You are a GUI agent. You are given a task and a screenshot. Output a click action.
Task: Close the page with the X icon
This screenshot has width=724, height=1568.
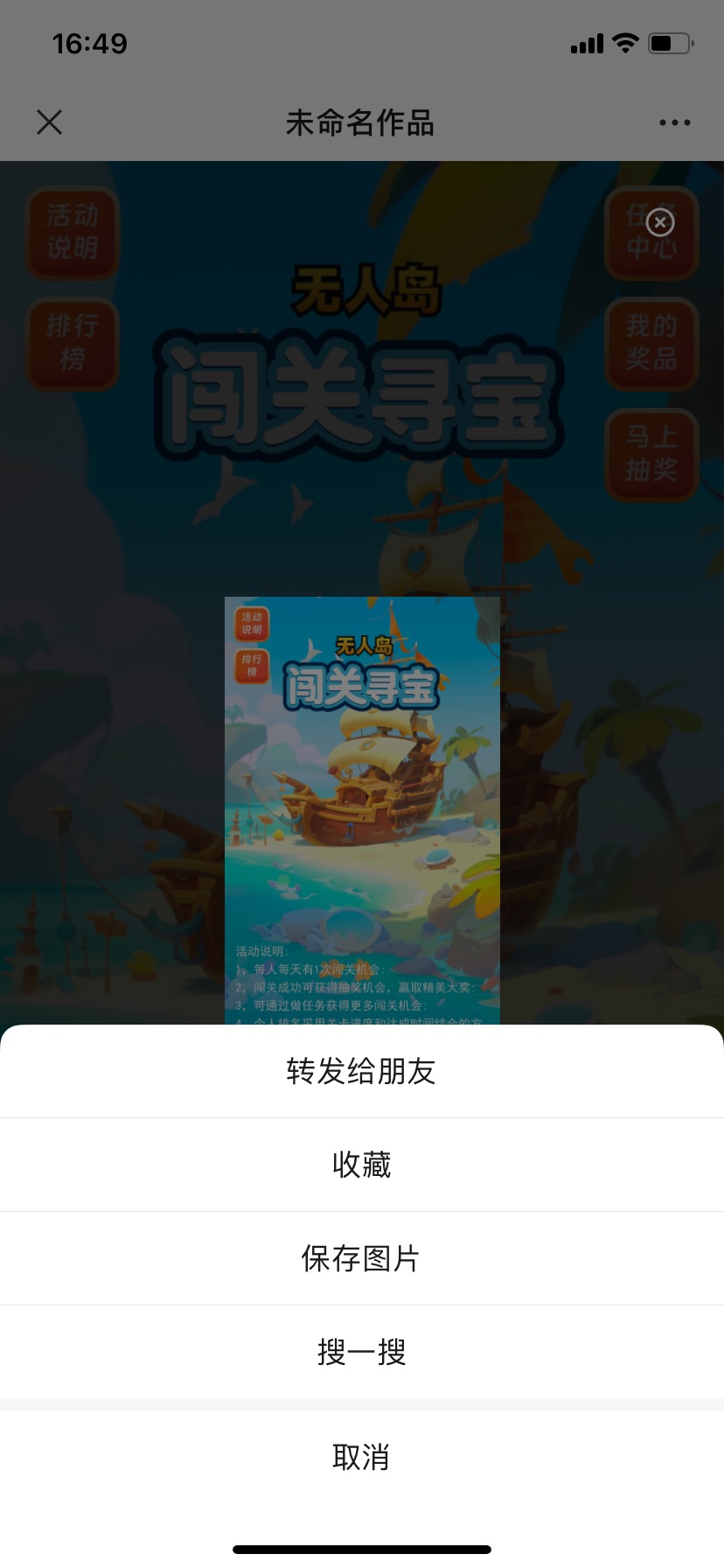[x=50, y=122]
